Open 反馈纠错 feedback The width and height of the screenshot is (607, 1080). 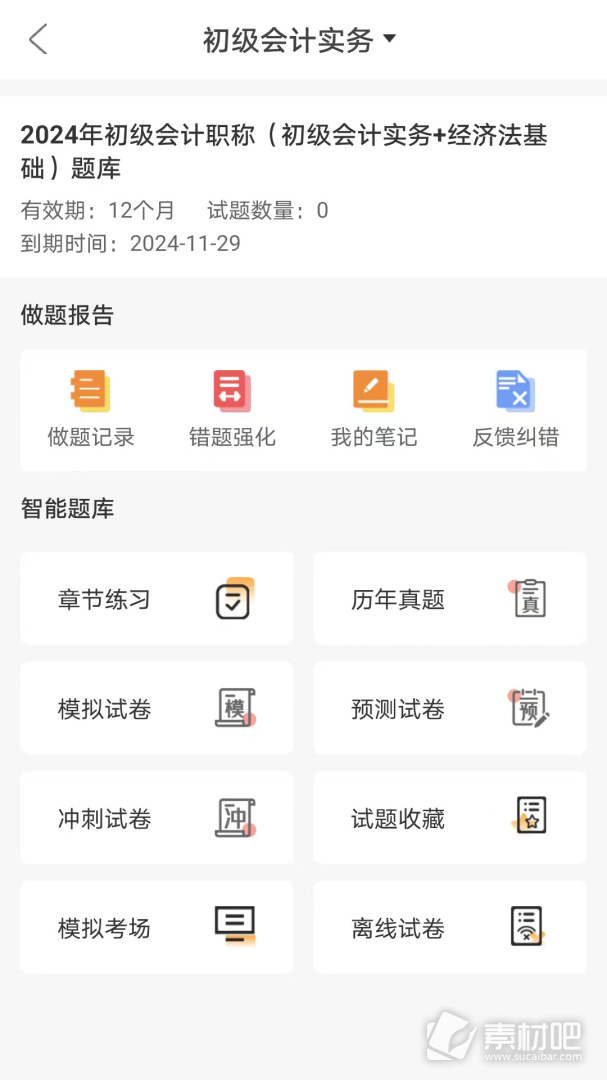(x=515, y=410)
